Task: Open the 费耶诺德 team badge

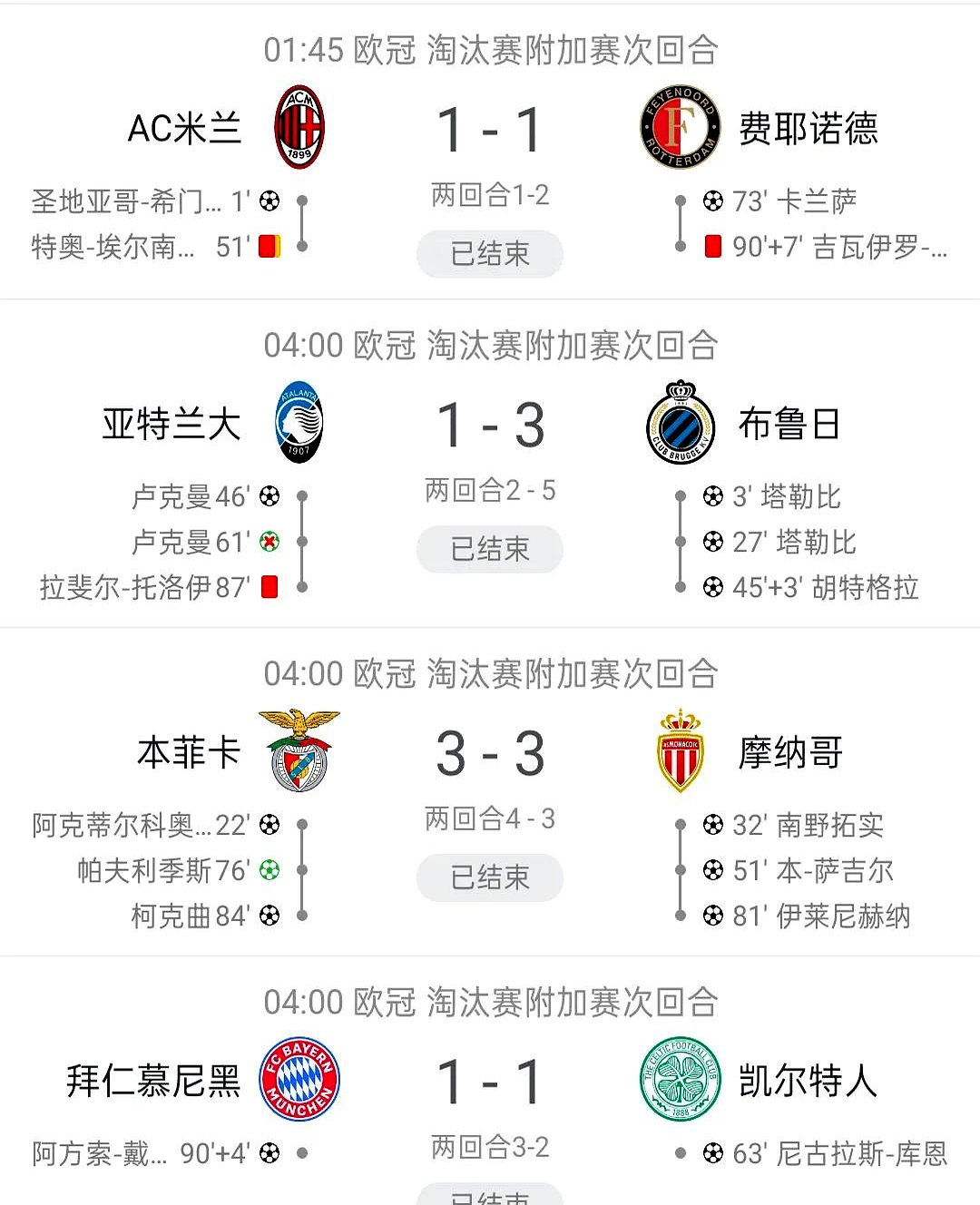Action: click(679, 127)
